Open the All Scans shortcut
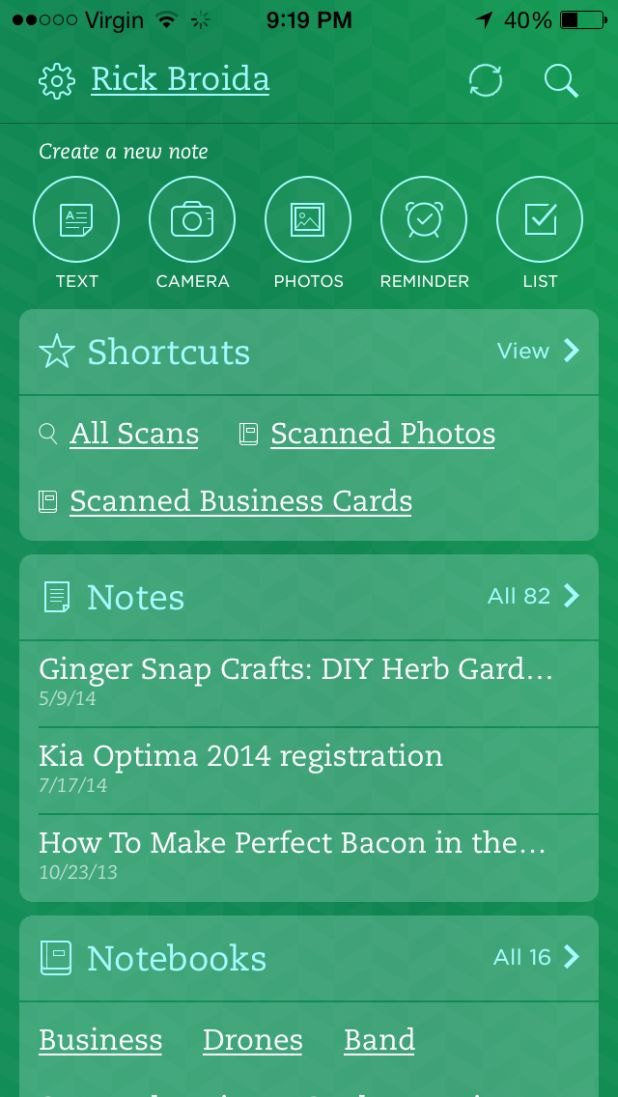Viewport: 618px width, 1097px height. click(x=134, y=434)
